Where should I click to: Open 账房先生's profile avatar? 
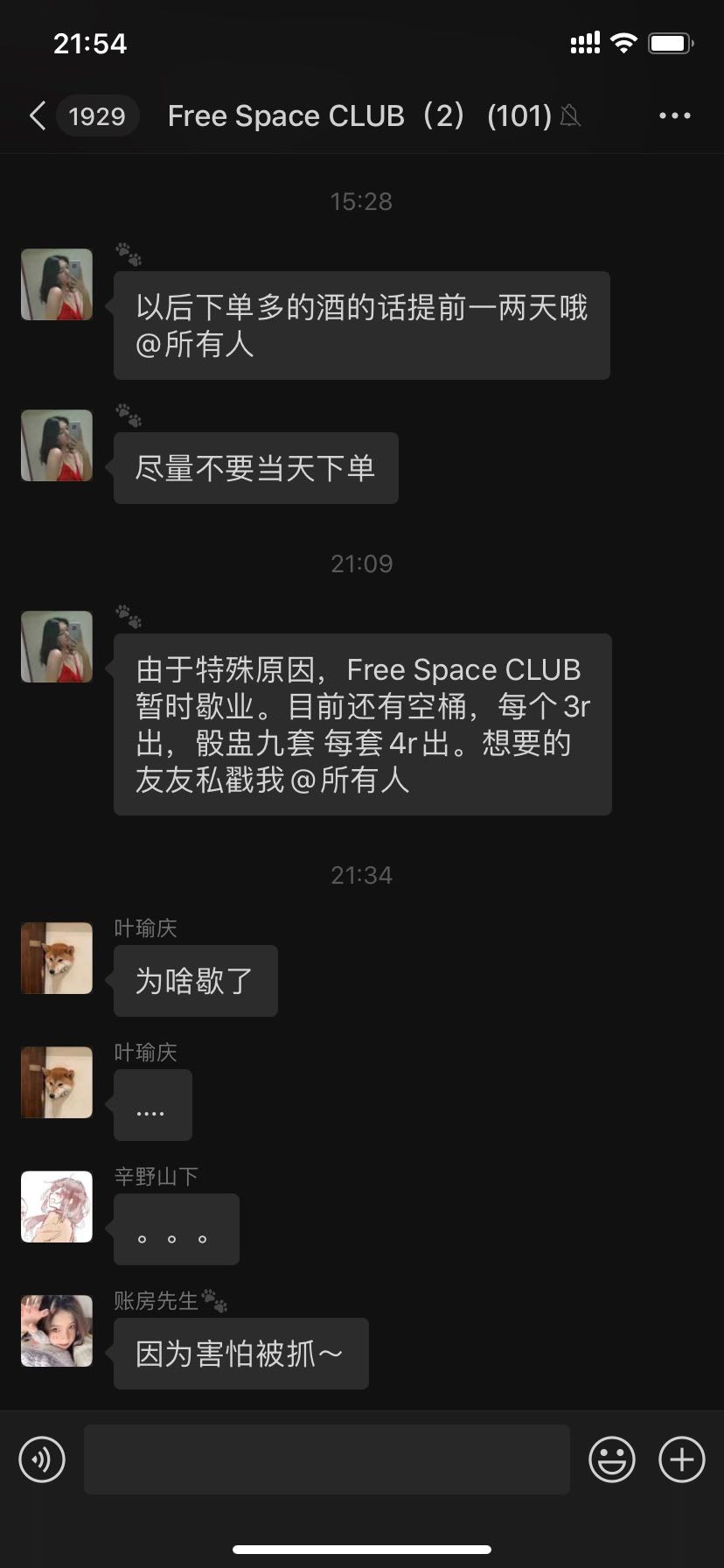click(x=57, y=1331)
